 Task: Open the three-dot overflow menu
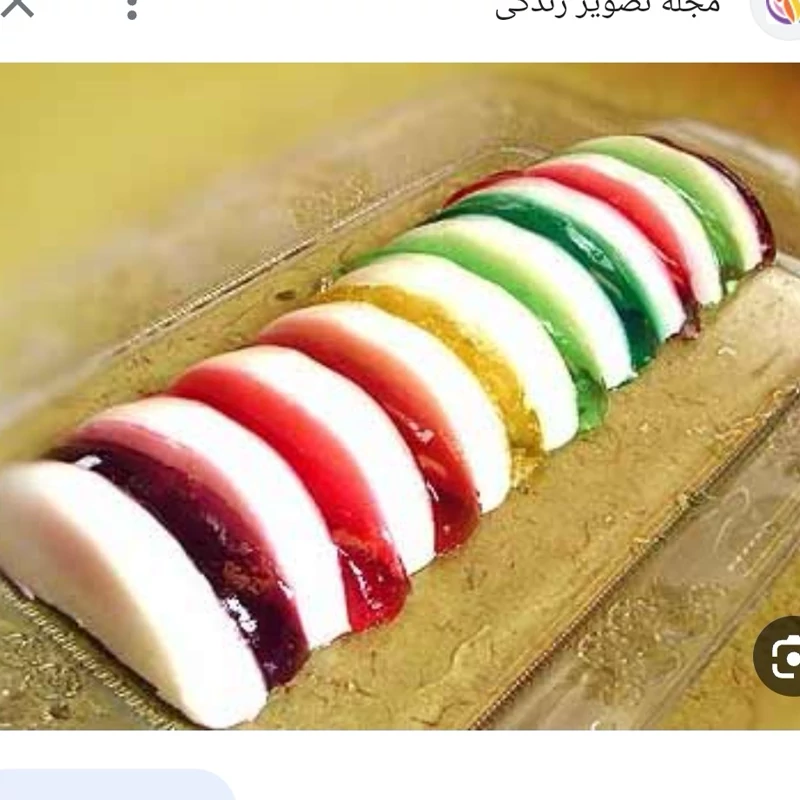point(131,9)
